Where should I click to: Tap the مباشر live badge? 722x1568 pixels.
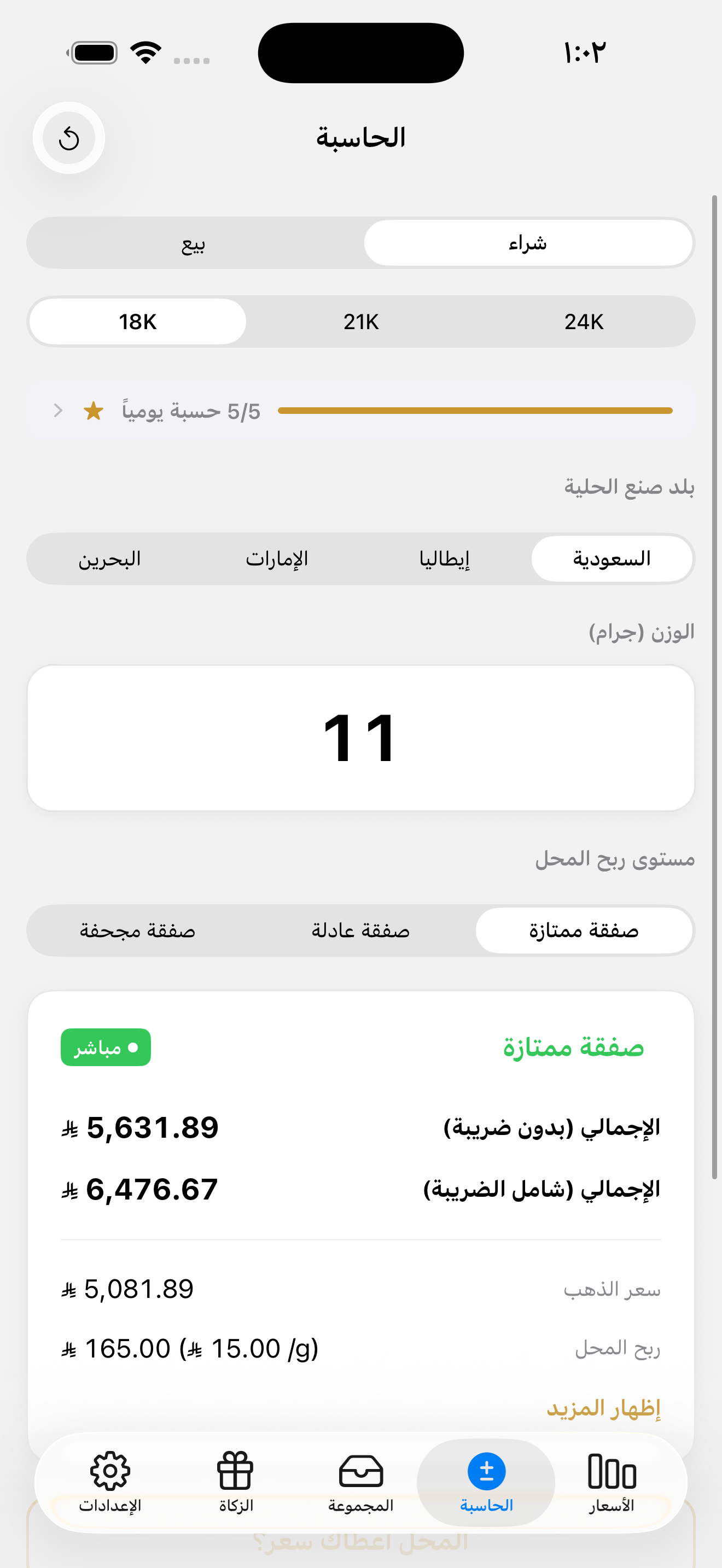106,1047
